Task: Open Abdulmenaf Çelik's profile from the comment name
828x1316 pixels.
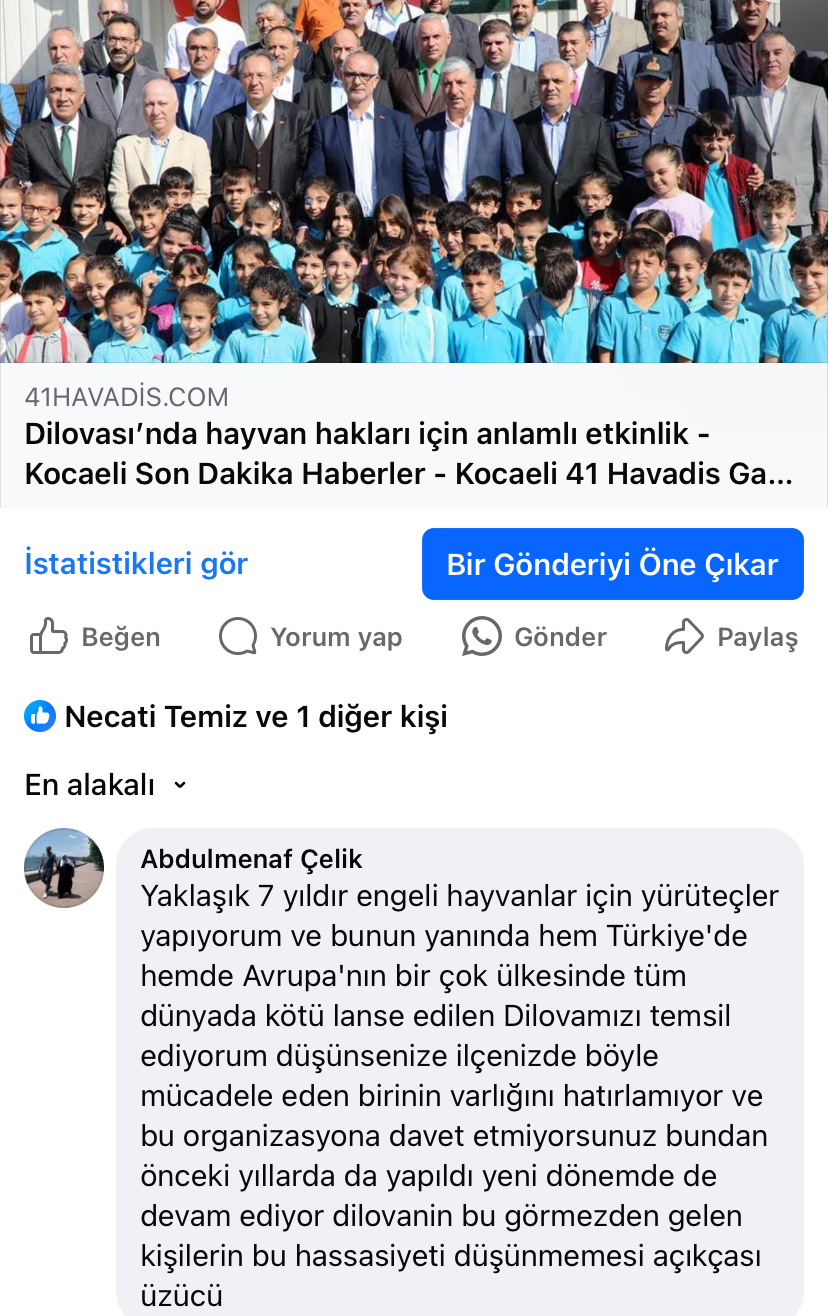Action: click(x=252, y=859)
